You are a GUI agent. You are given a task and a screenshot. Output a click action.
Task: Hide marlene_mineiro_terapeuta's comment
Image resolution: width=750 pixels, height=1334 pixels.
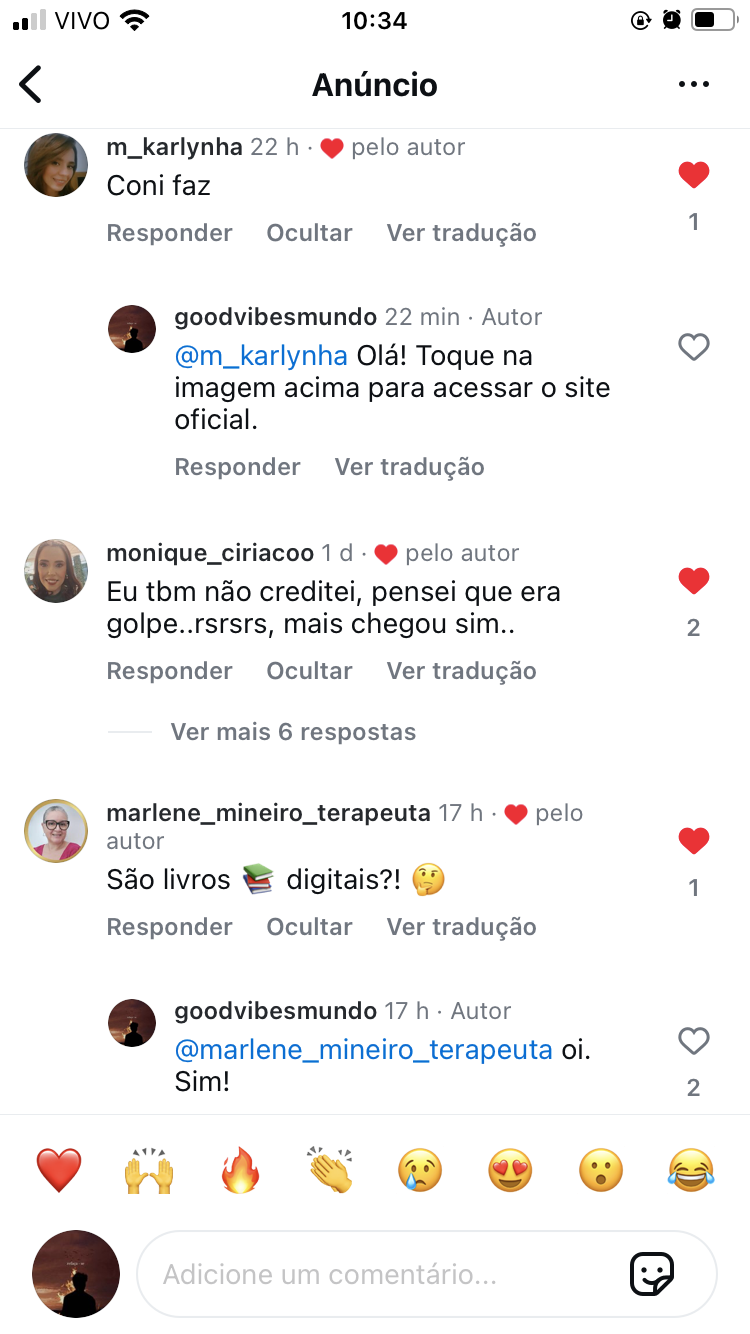pyautogui.click(x=309, y=927)
